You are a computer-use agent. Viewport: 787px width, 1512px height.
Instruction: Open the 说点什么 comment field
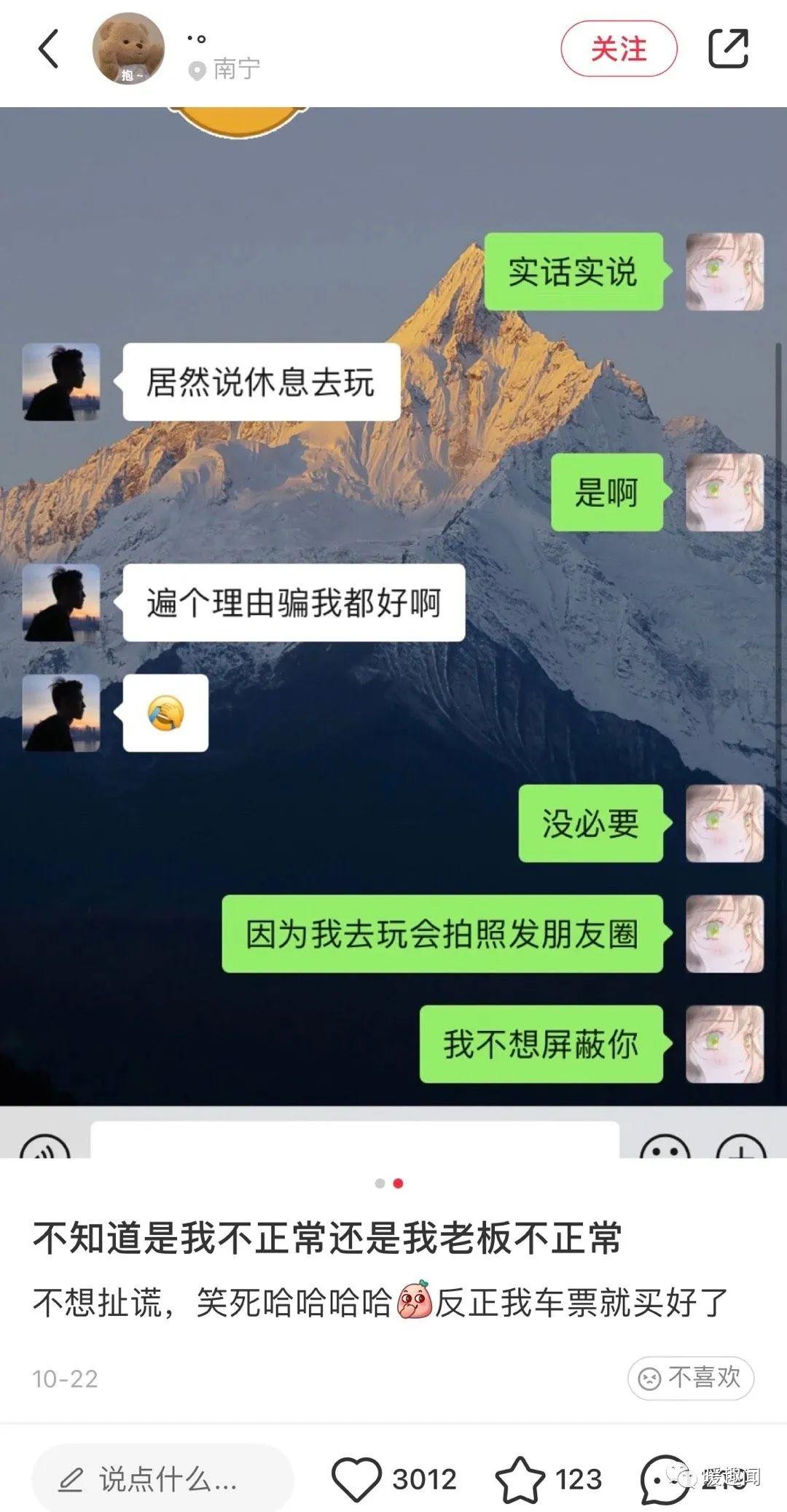(163, 1479)
